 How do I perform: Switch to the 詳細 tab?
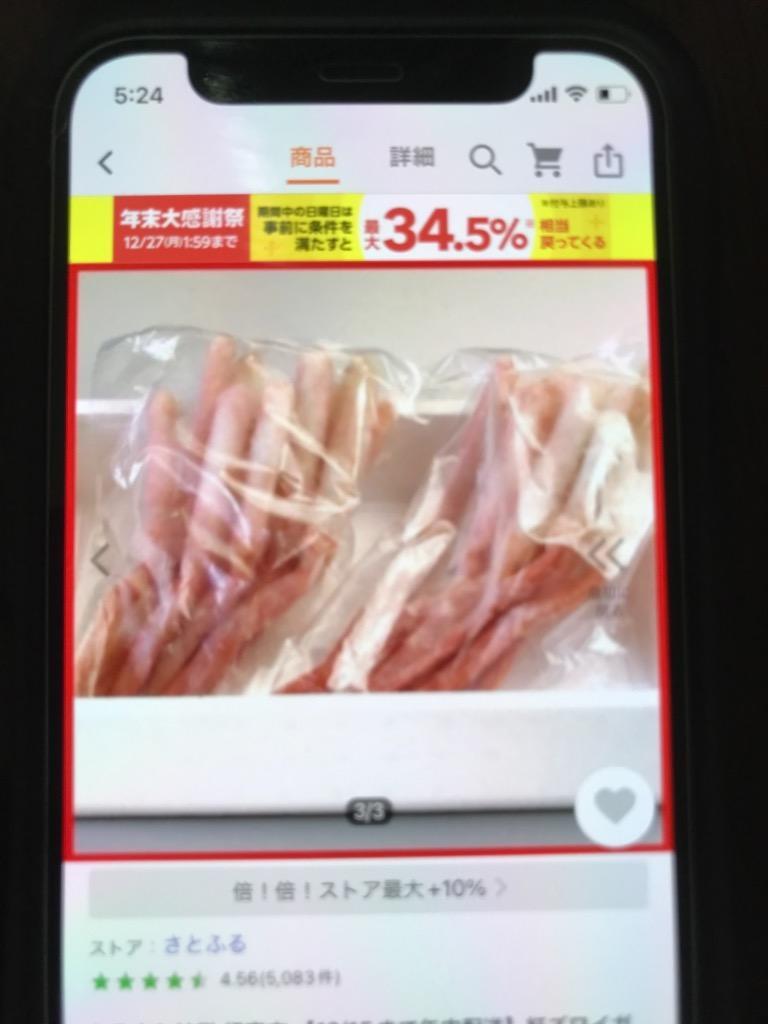[x=412, y=158]
